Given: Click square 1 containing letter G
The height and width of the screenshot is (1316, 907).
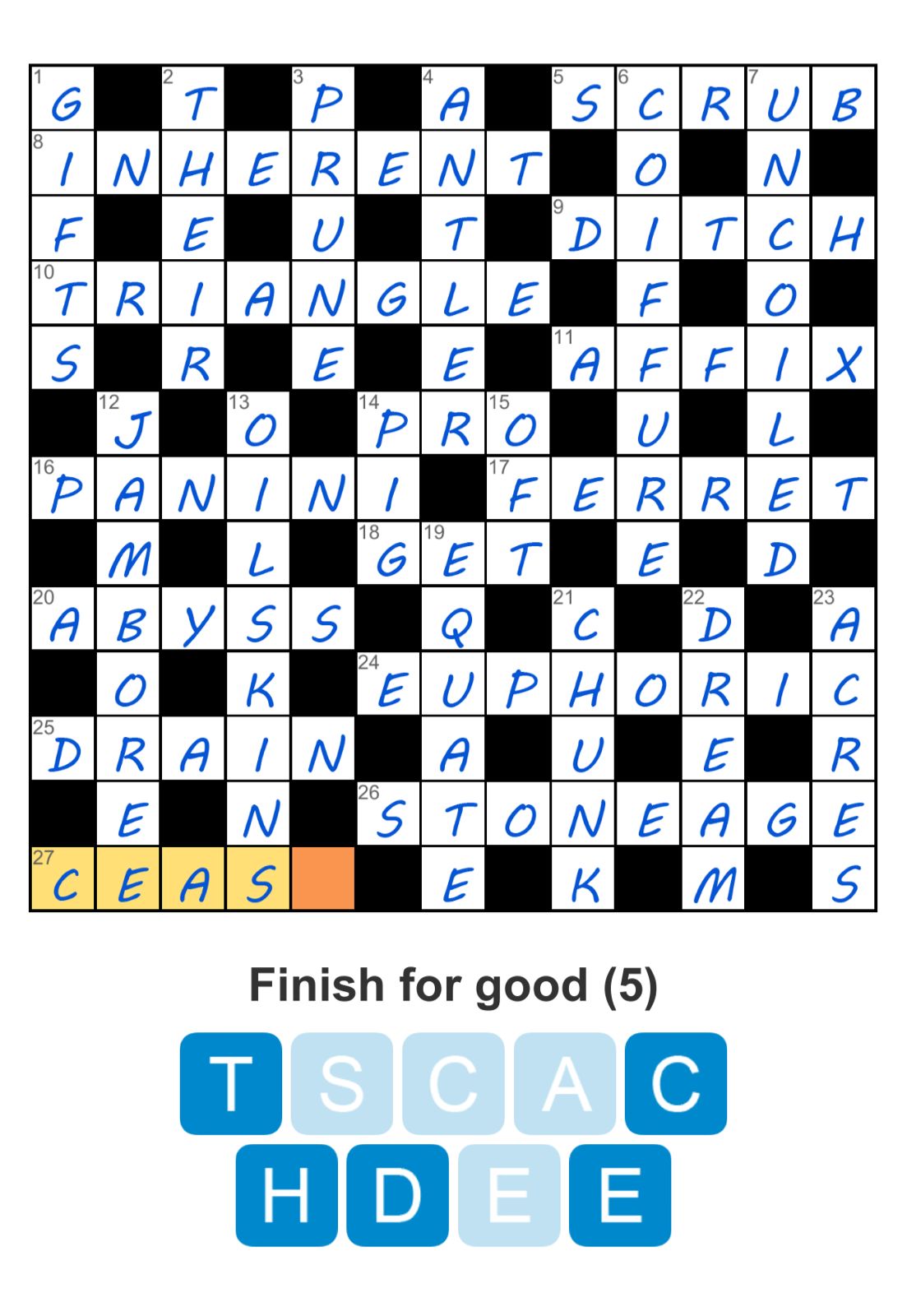Looking at the screenshot, I should (62, 100).
